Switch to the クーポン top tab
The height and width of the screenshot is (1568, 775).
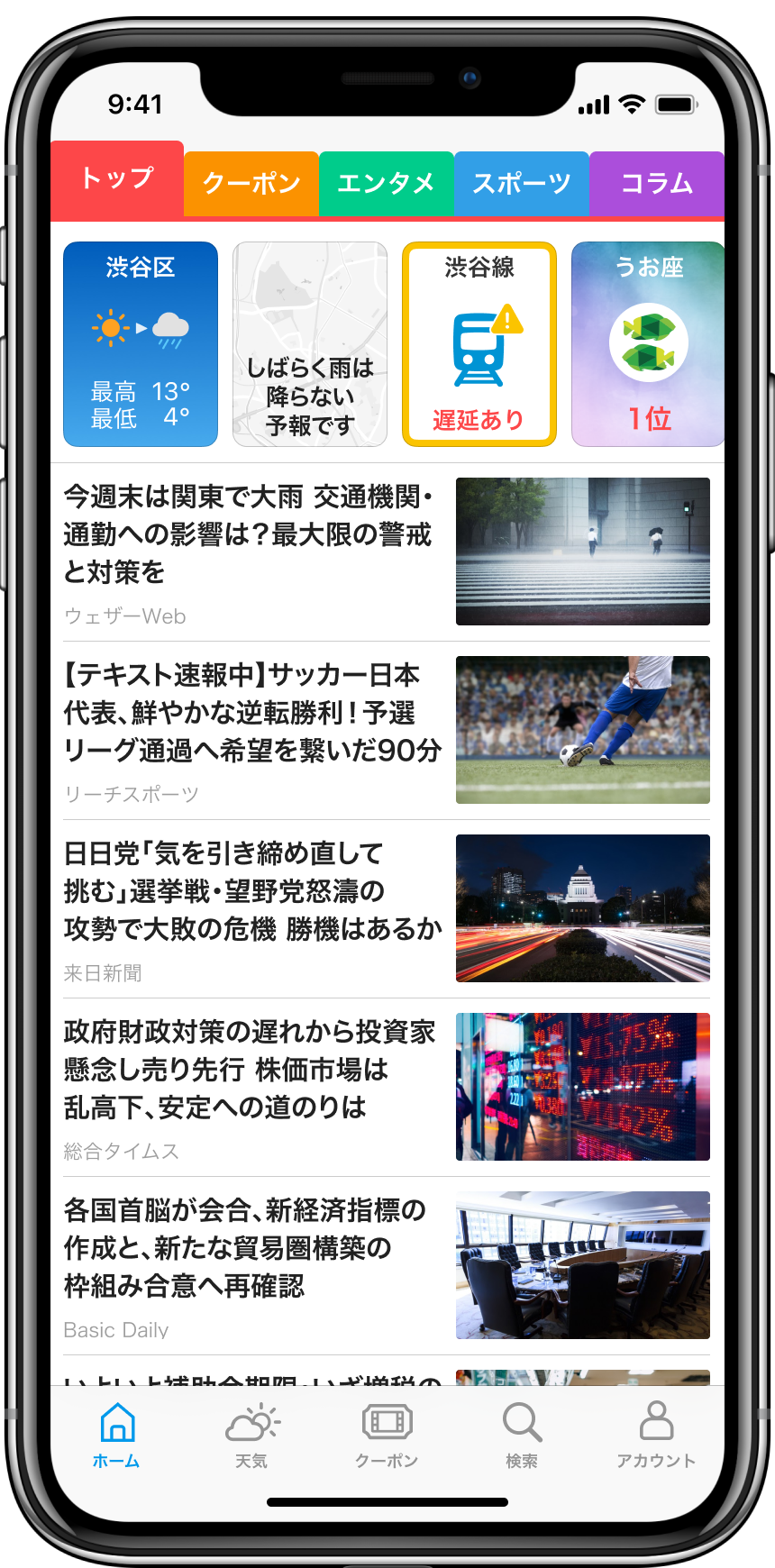pyautogui.click(x=251, y=184)
